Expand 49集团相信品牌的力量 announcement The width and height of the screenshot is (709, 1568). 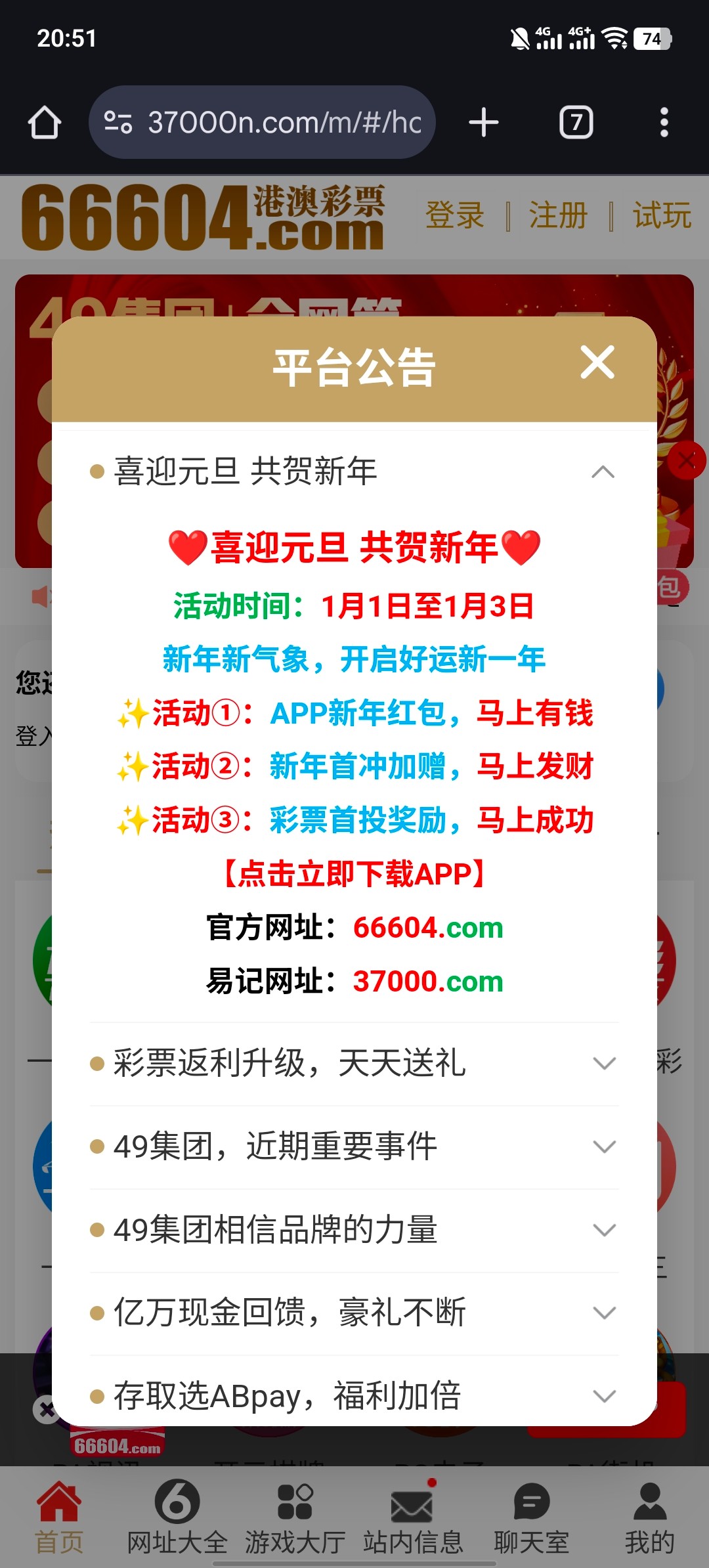[x=603, y=1229]
